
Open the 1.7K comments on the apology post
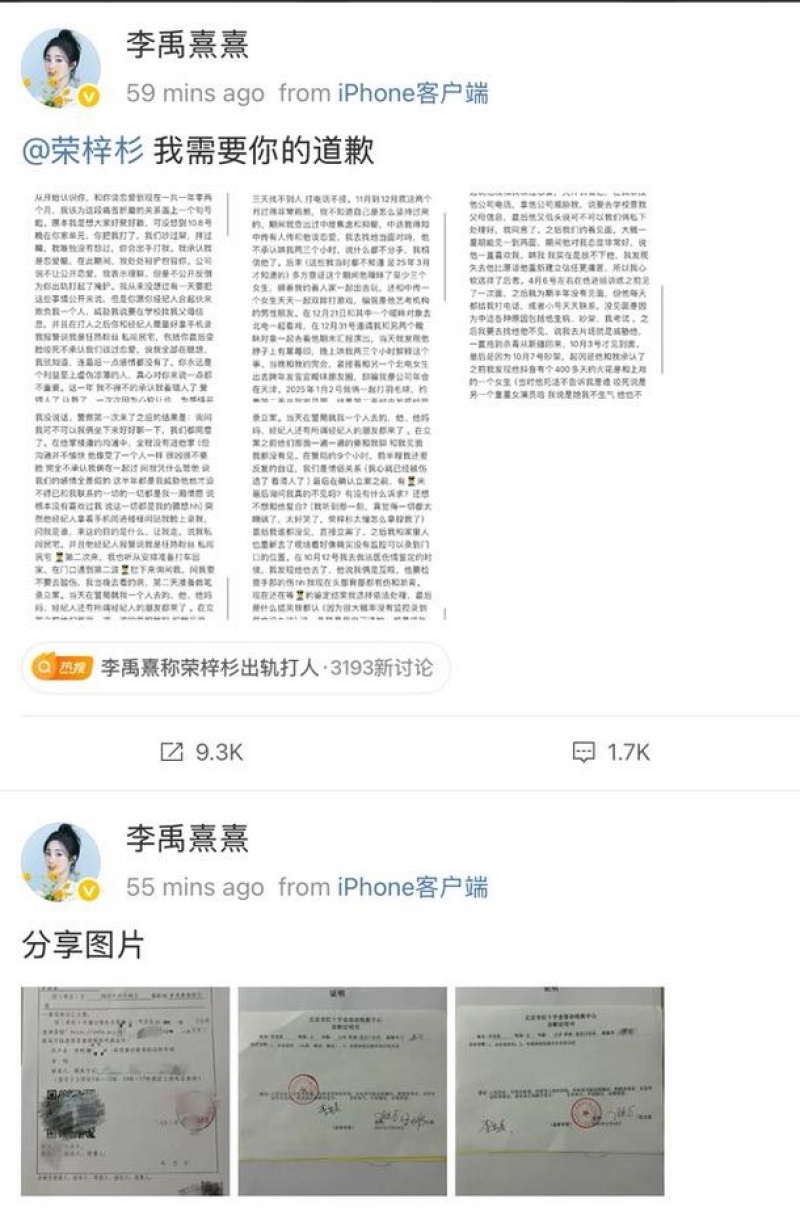point(610,752)
